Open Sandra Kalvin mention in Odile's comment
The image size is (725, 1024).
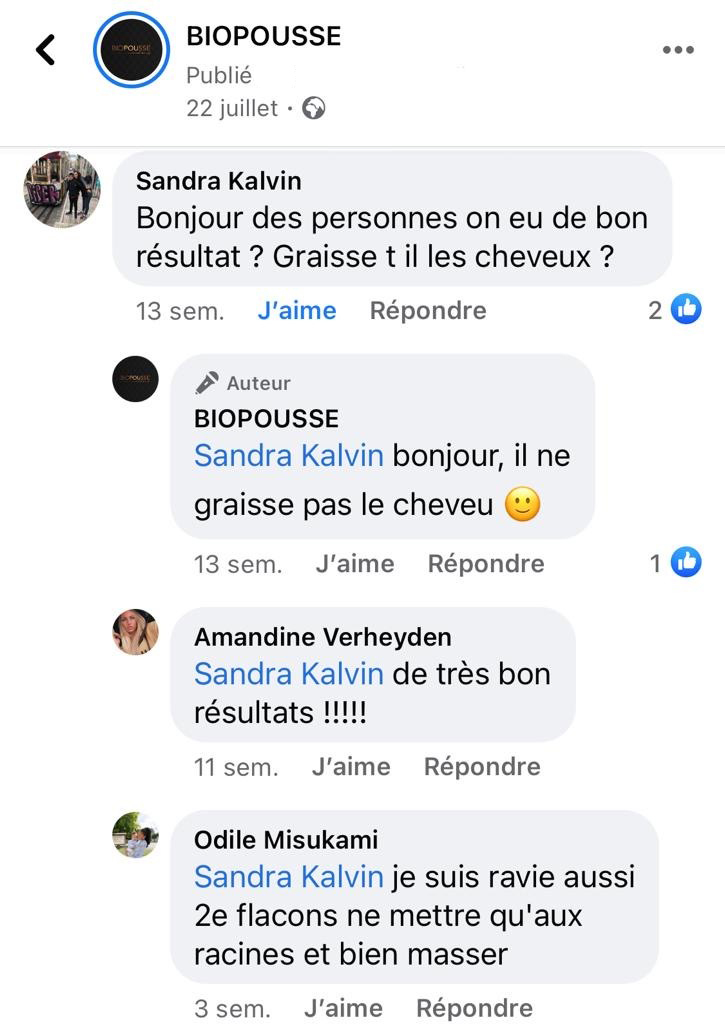pos(289,877)
